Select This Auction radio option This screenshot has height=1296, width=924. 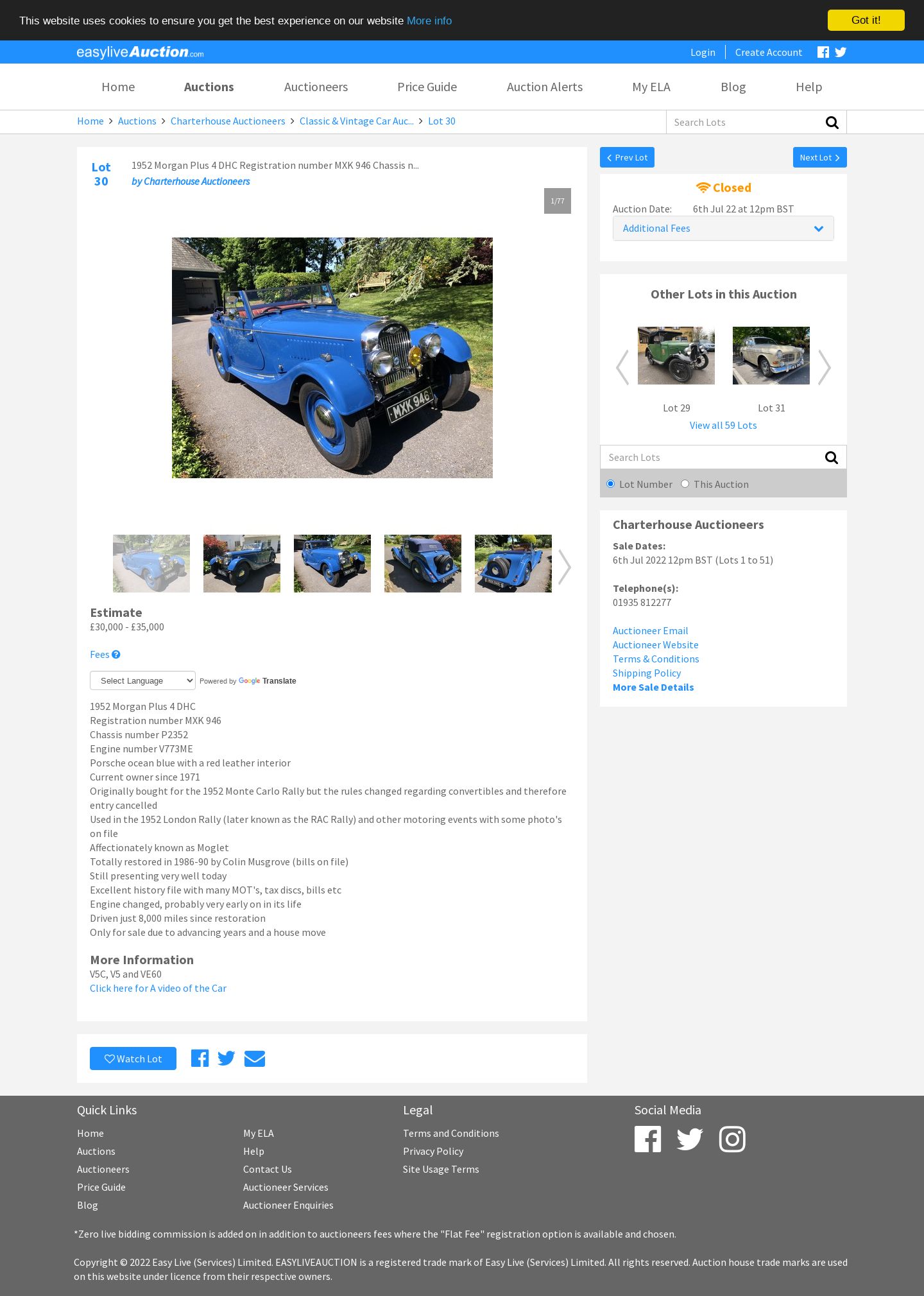click(x=685, y=484)
